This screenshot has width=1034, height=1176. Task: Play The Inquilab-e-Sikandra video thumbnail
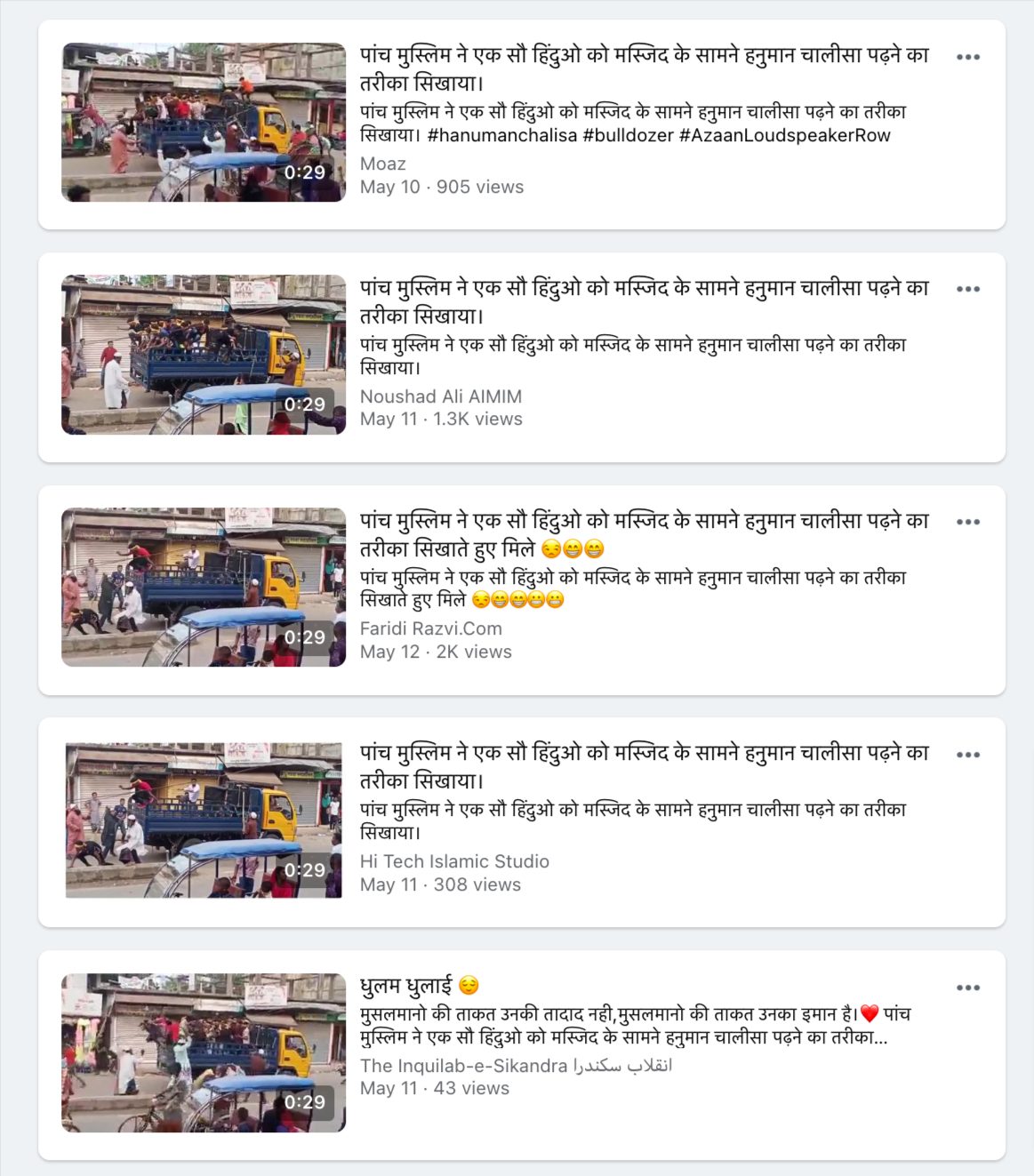[x=204, y=1053]
